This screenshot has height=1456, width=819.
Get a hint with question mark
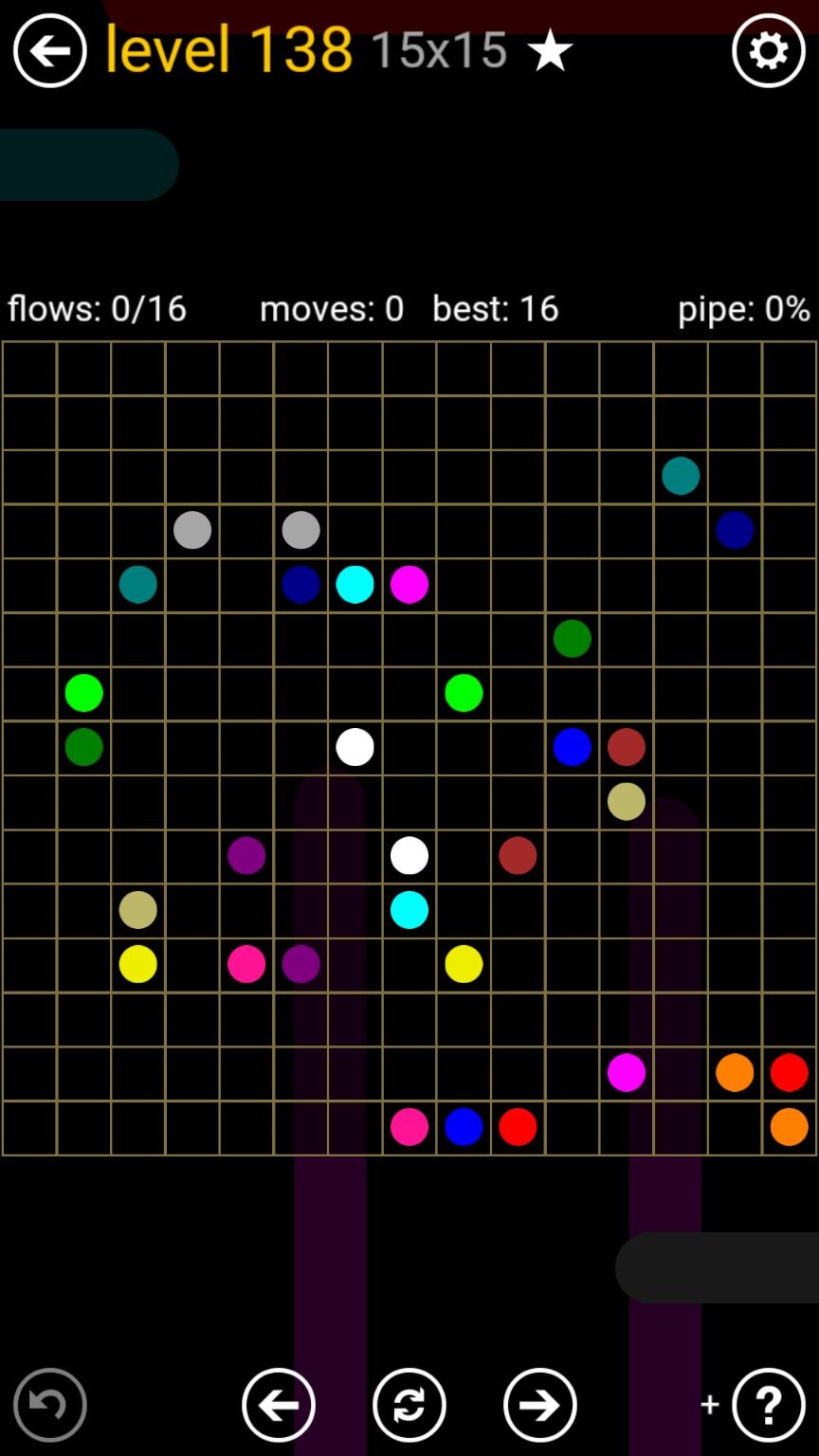(768, 1404)
